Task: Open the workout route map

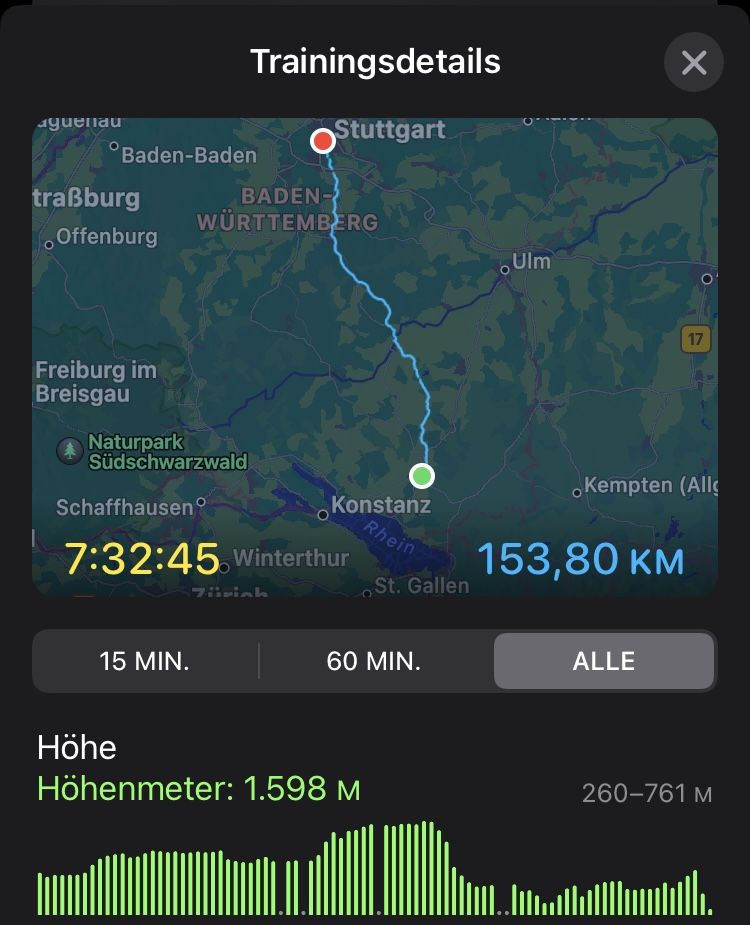Action: click(374, 356)
